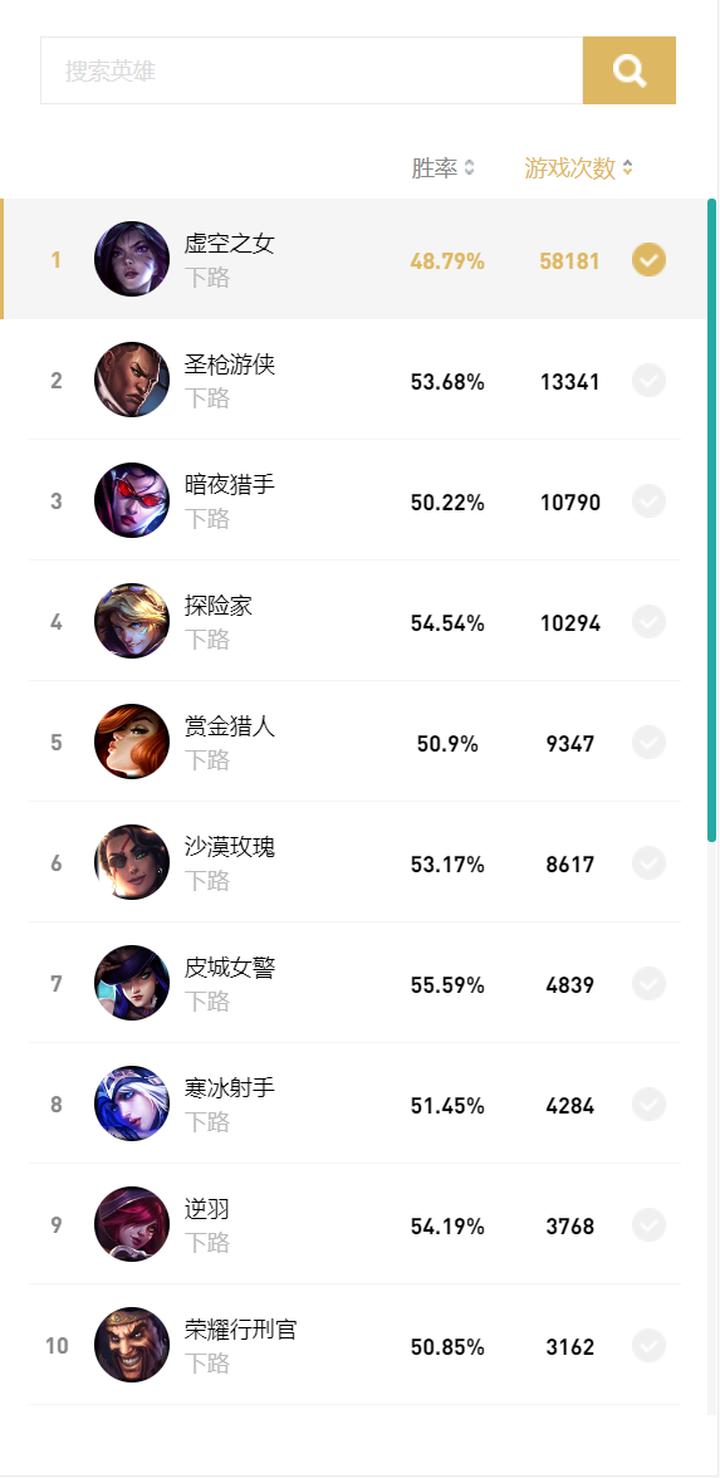Toggle the check mark beside 逆羽
The width and height of the screenshot is (720, 1478).
pos(648,1224)
